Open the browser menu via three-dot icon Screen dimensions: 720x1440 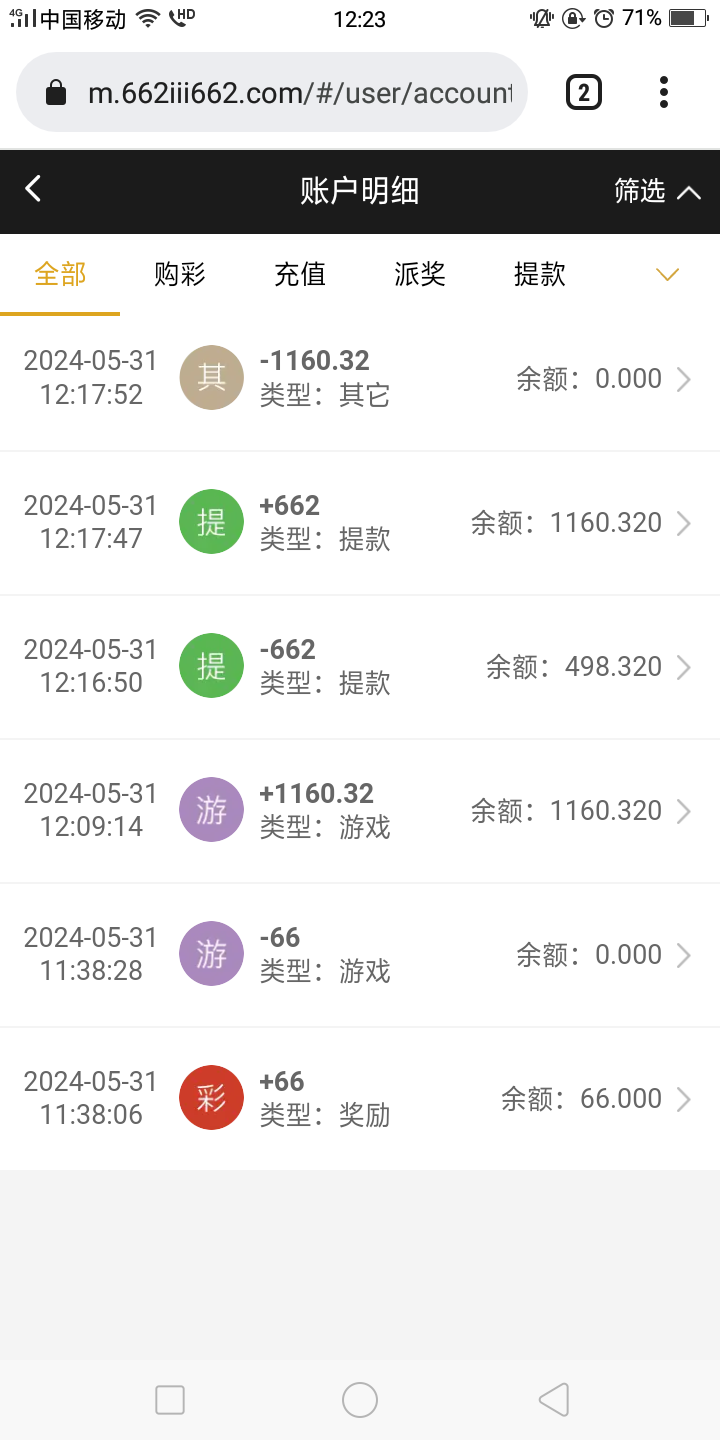tap(663, 92)
